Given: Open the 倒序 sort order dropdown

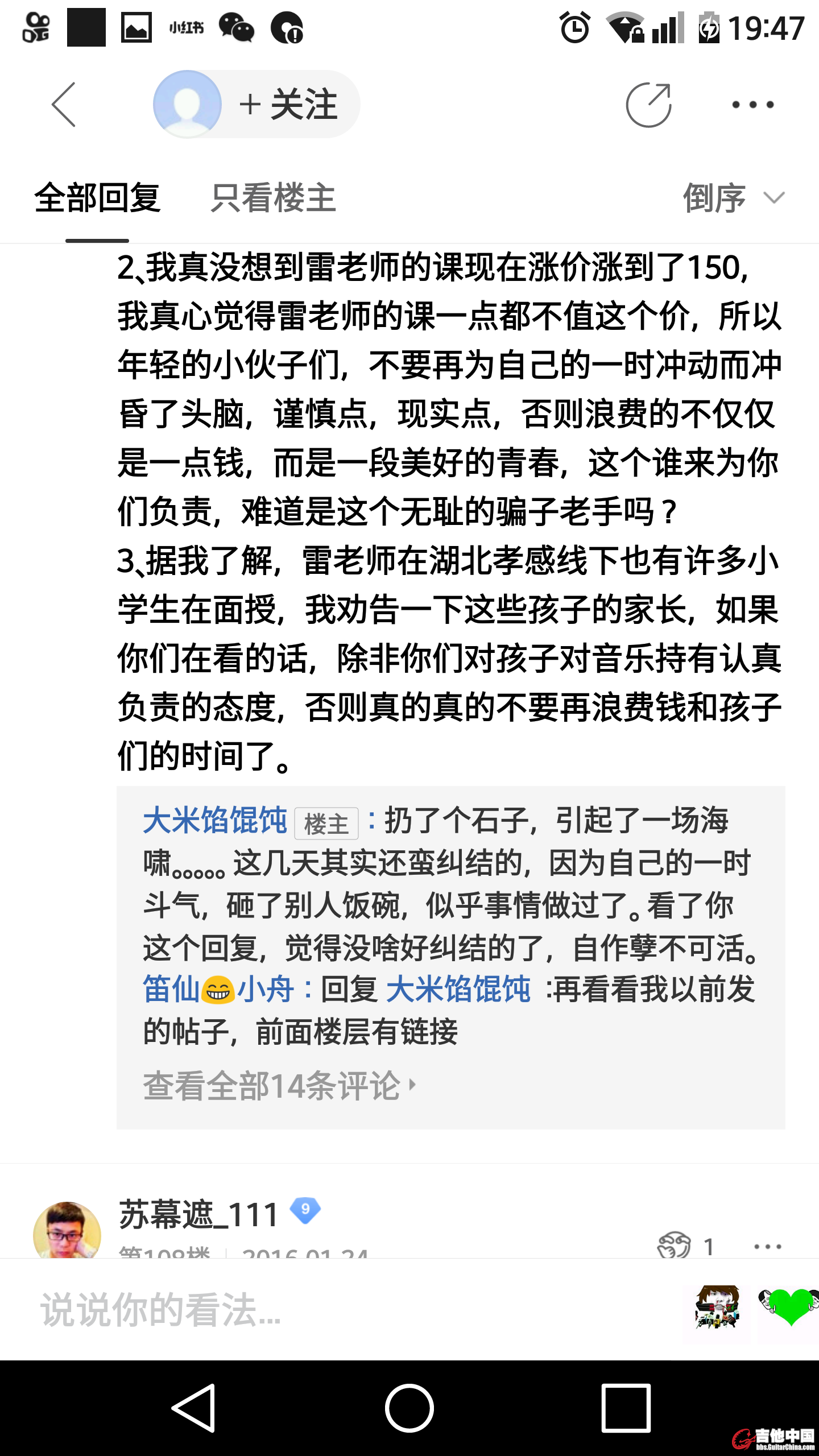Looking at the screenshot, I should point(733,198).
